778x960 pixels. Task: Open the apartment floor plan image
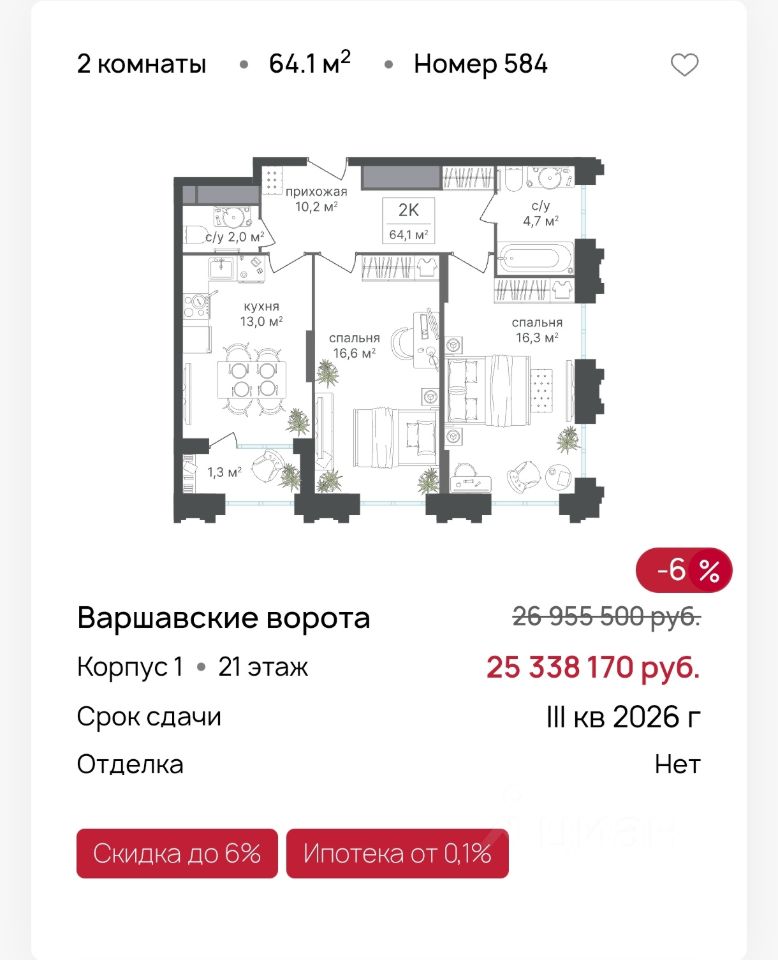(389, 340)
